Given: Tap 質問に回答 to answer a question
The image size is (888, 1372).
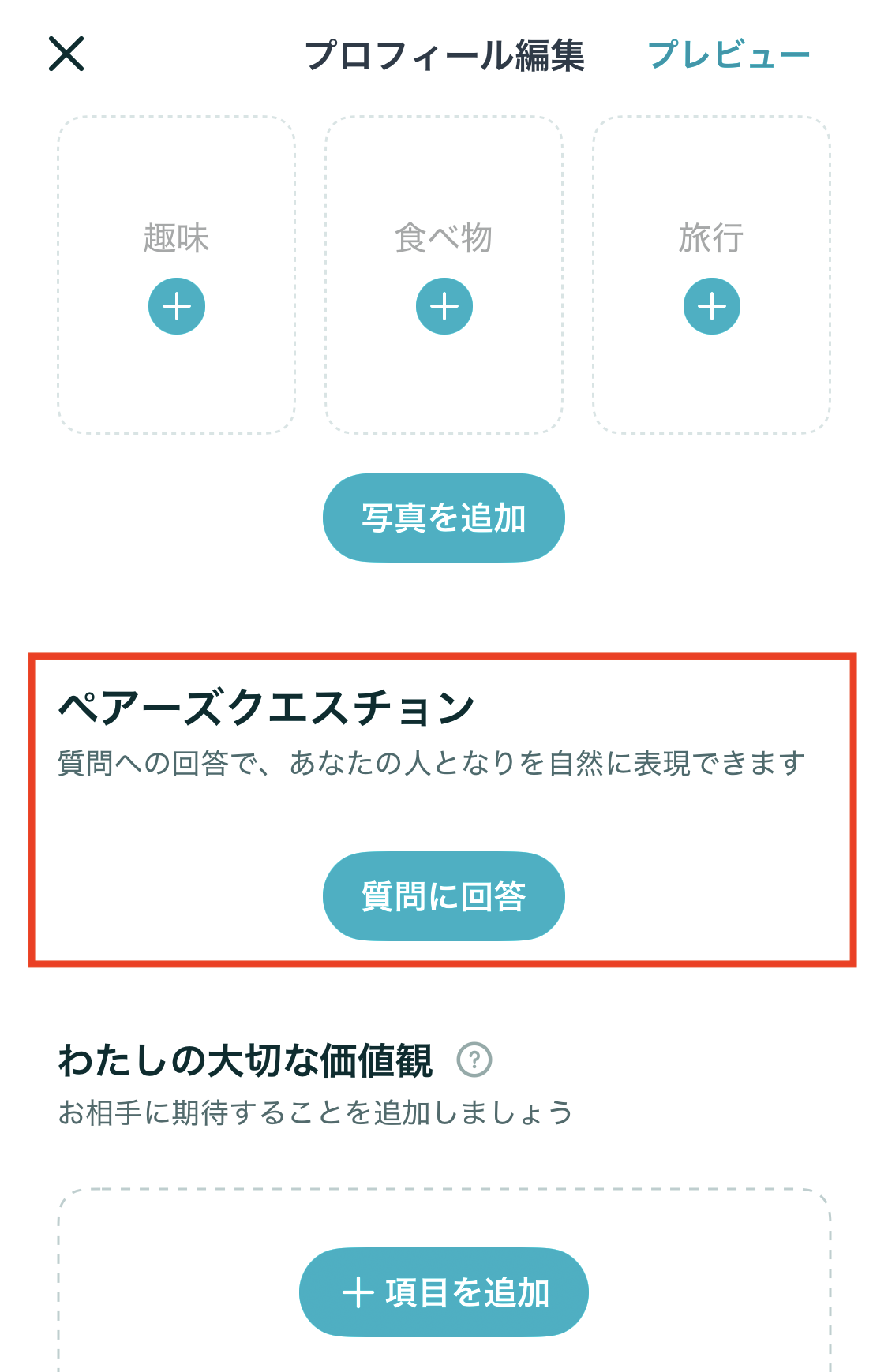Looking at the screenshot, I should coord(444,896).
